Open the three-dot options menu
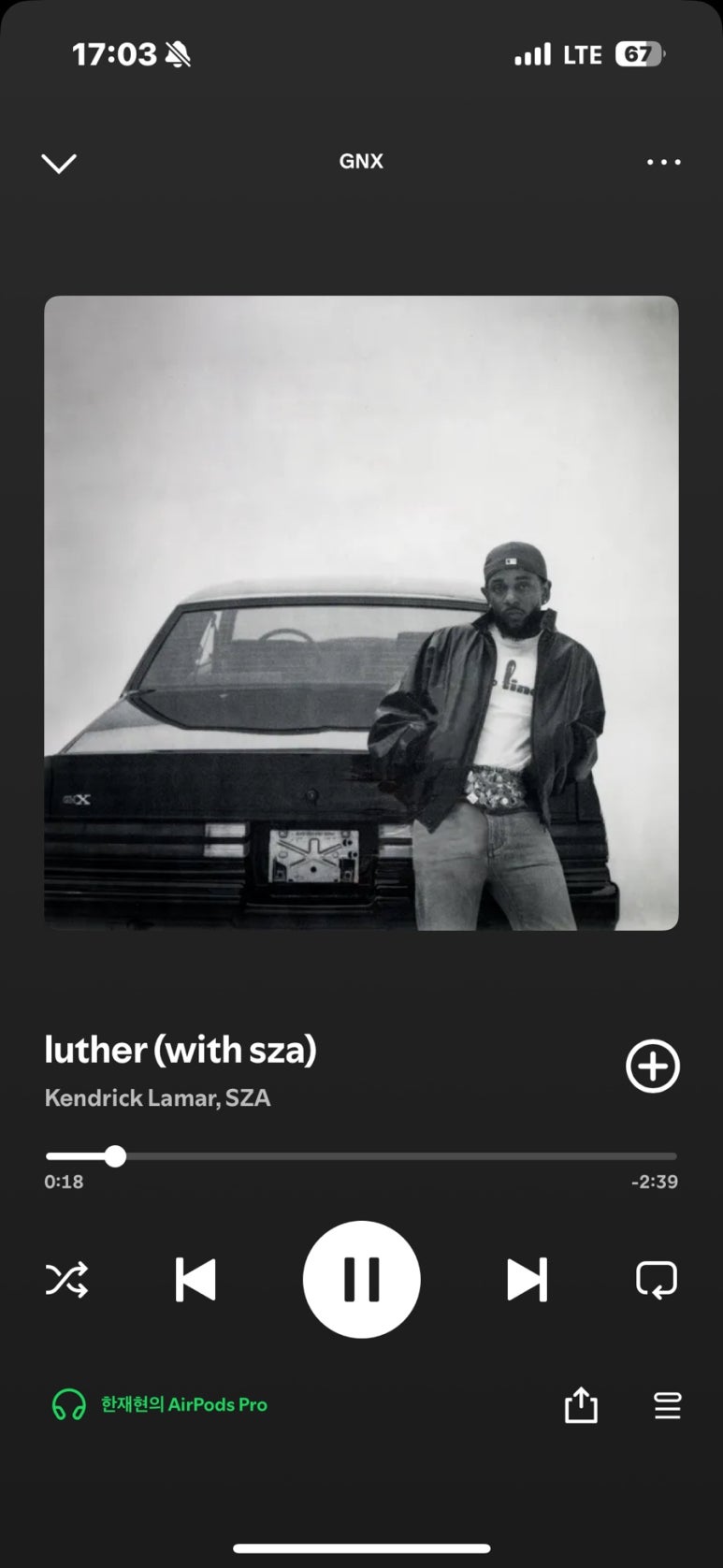This screenshot has height=1568, width=723. click(663, 162)
